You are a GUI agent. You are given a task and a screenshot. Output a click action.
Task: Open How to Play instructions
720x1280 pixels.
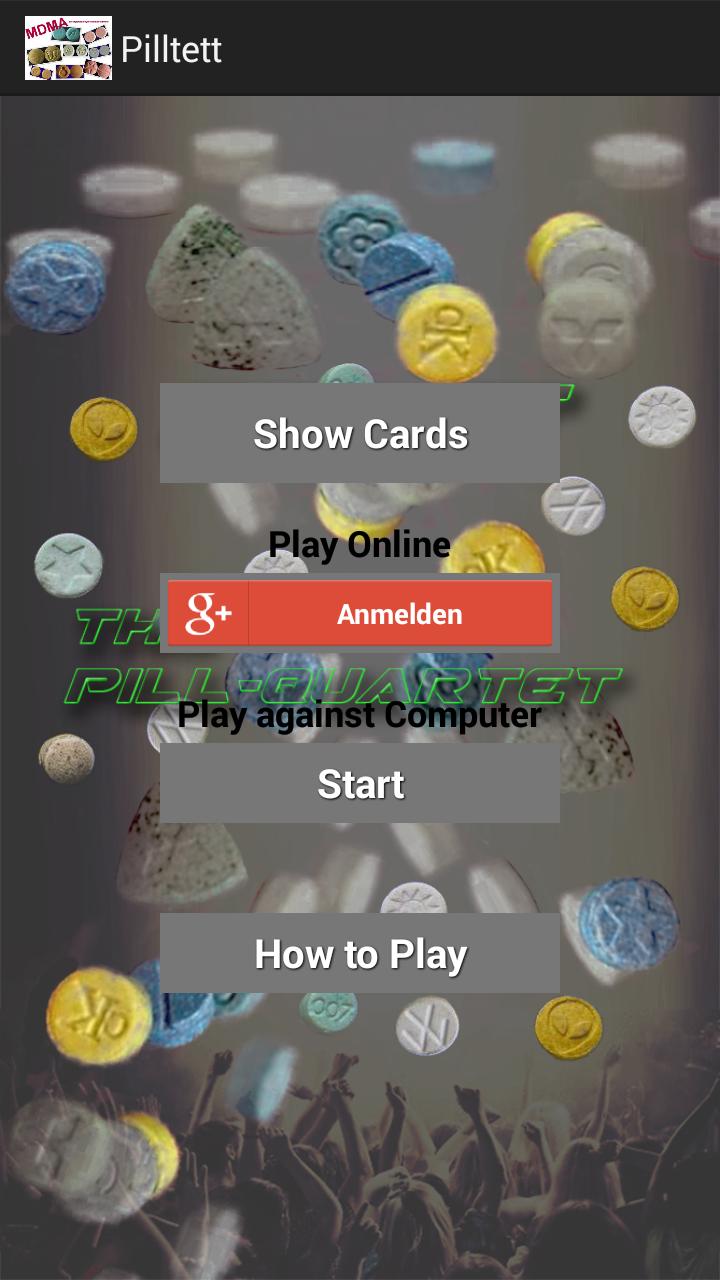(360, 953)
